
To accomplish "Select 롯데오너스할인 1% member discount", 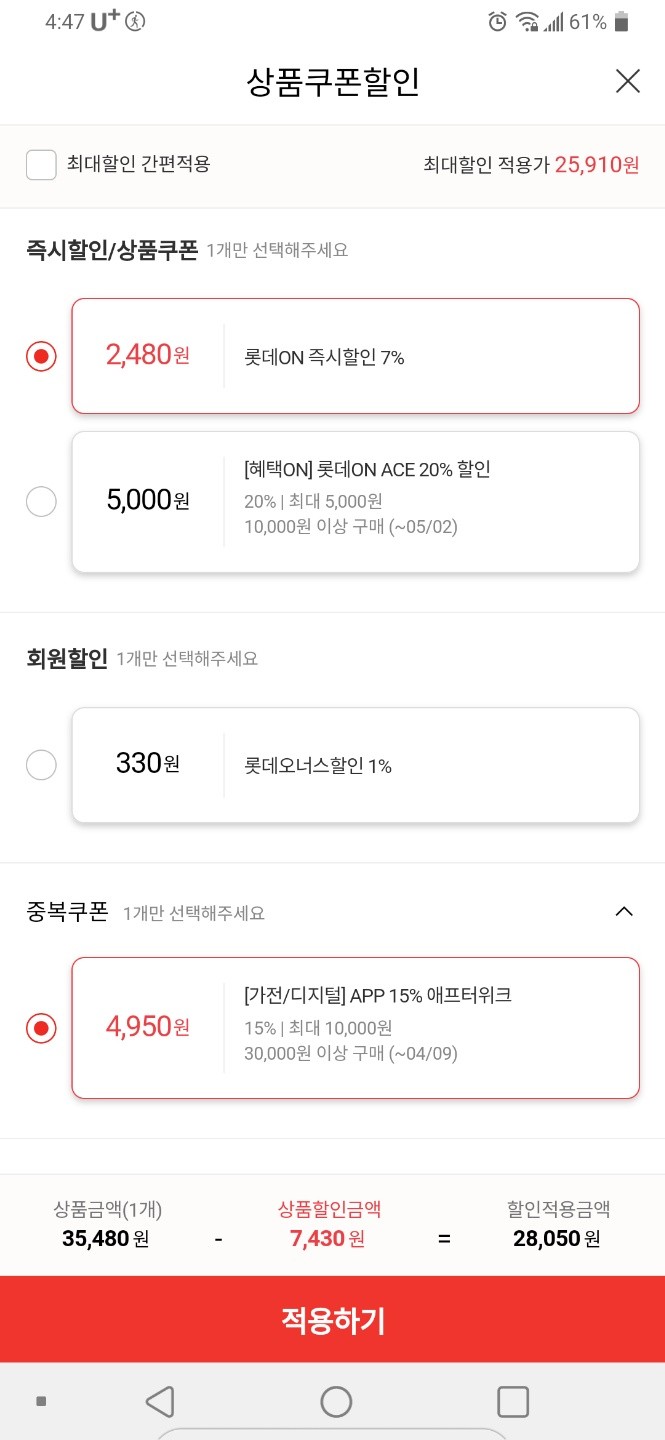I will click(x=355, y=765).
